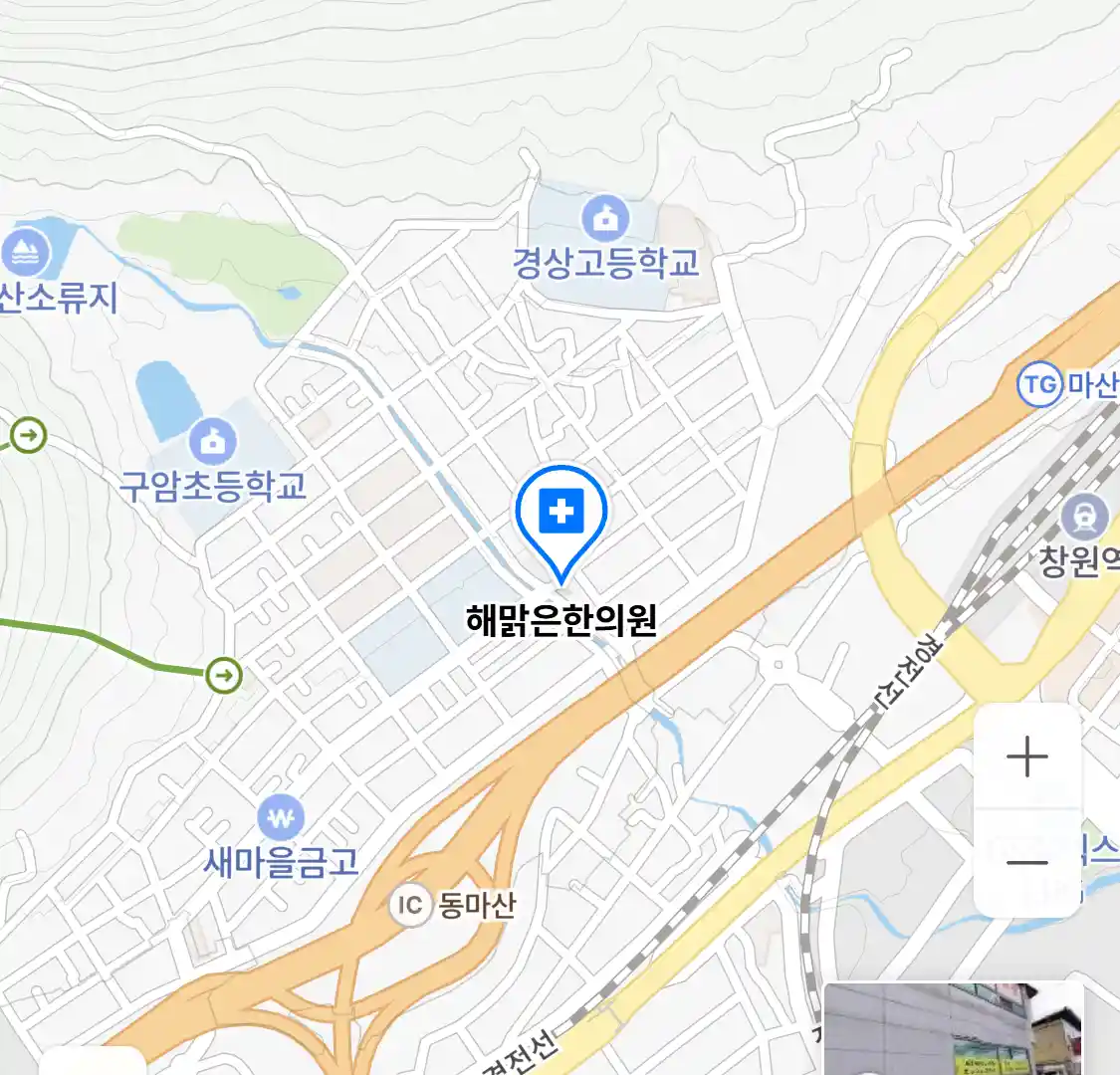This screenshot has height=1075, width=1120.
Task: Select the 마산 TG tollgate marker
Action: point(1040,384)
